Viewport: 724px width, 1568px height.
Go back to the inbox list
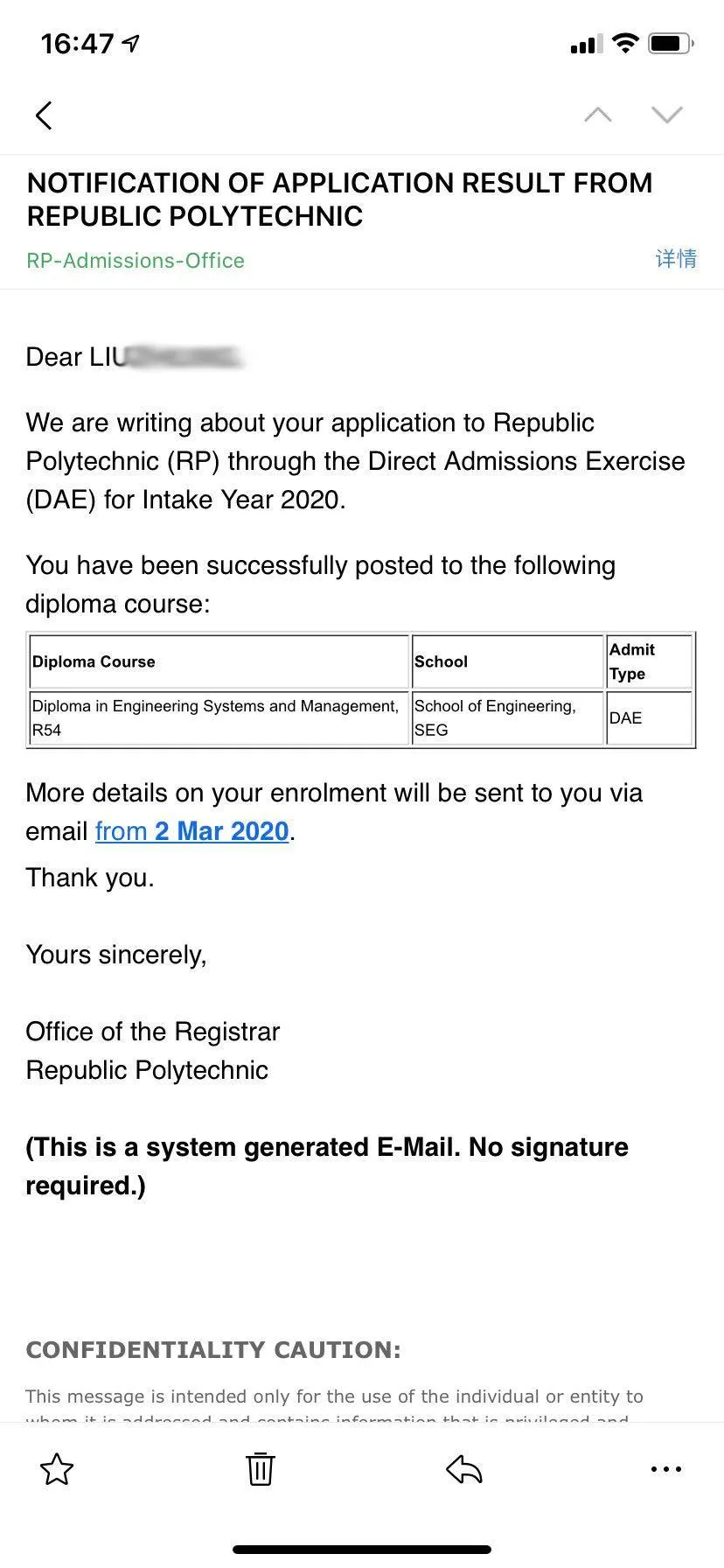[x=44, y=115]
